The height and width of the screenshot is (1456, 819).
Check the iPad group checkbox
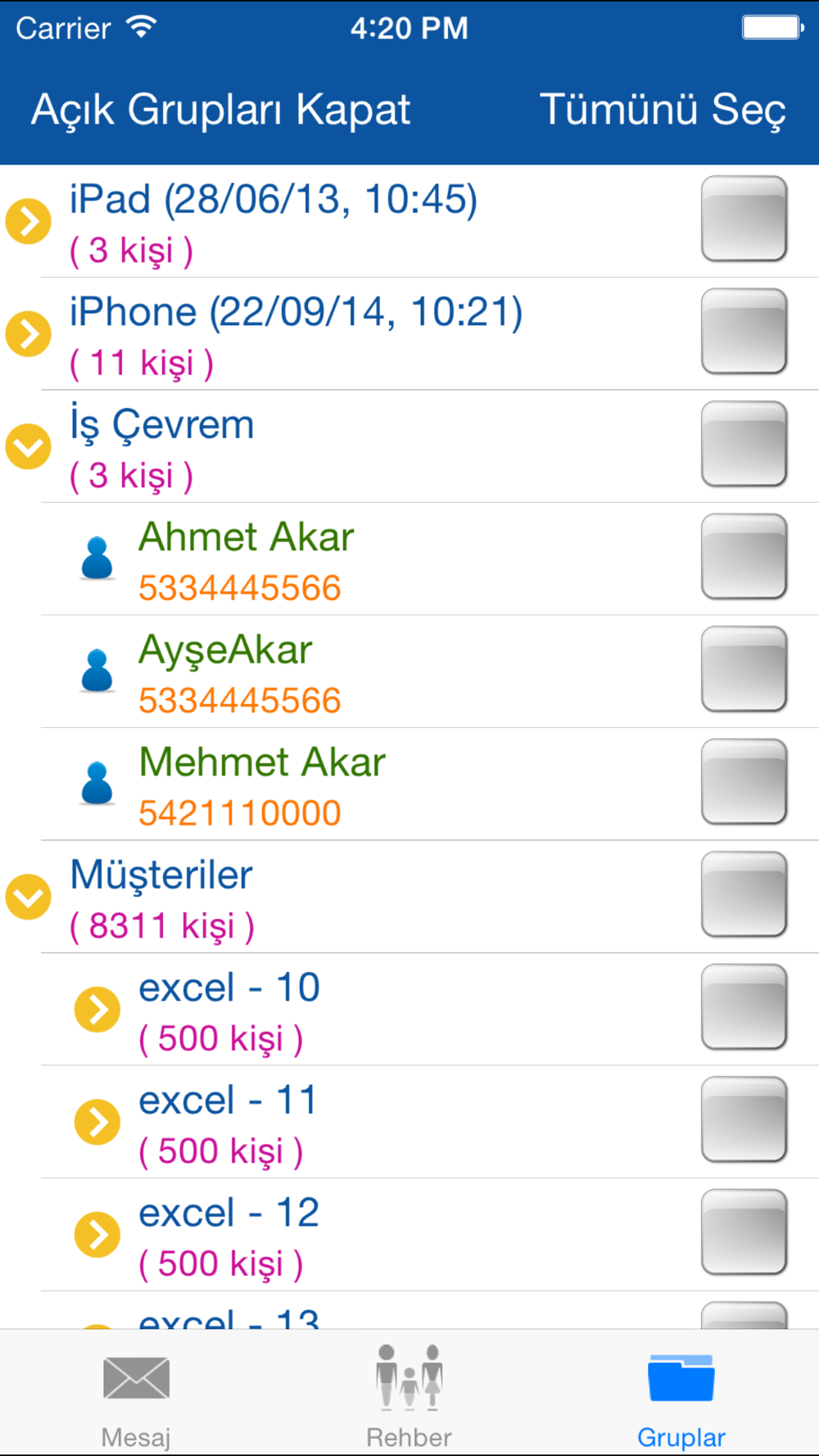tap(744, 219)
